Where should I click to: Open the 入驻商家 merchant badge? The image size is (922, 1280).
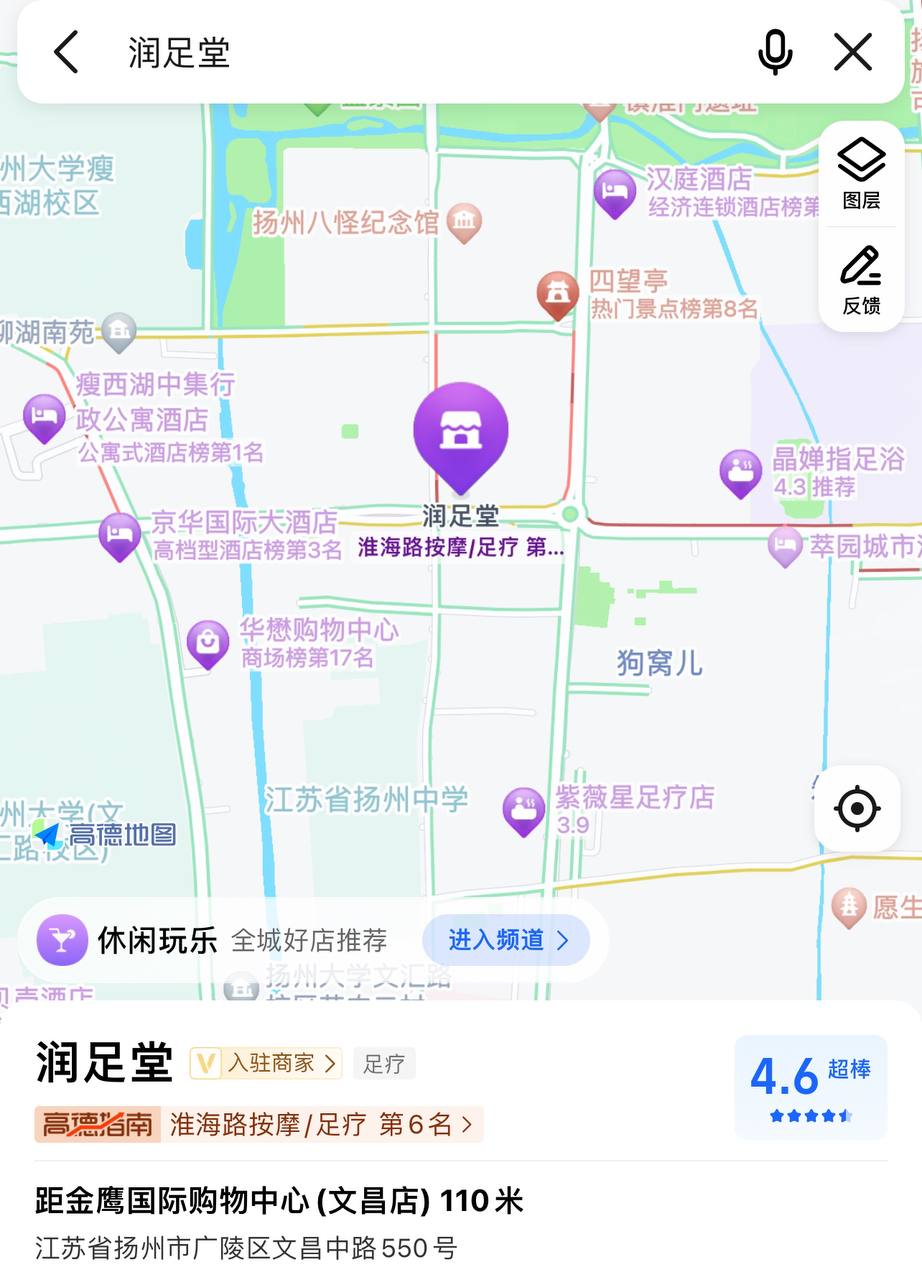266,1062
